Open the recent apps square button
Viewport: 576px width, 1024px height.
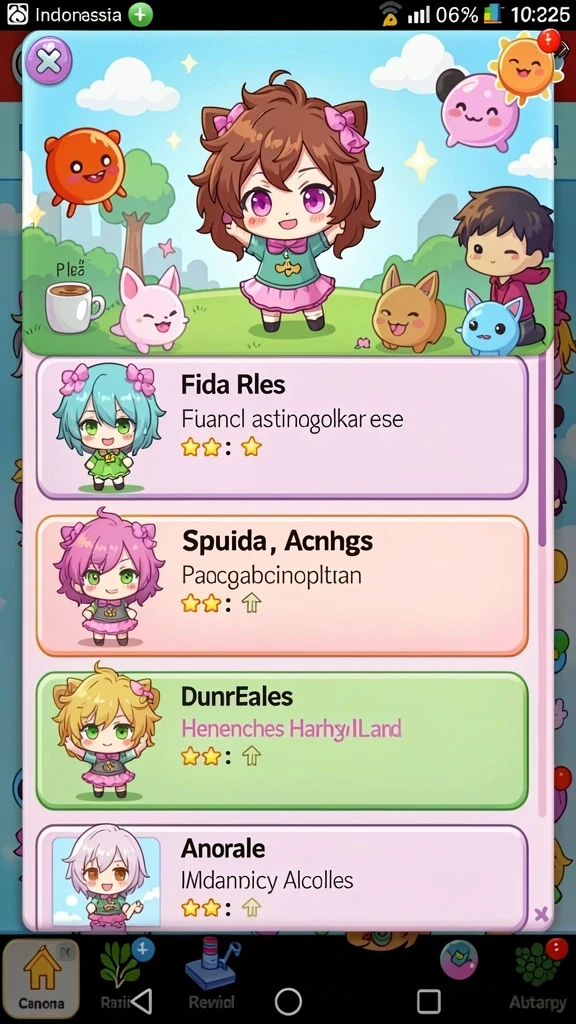click(x=428, y=1000)
